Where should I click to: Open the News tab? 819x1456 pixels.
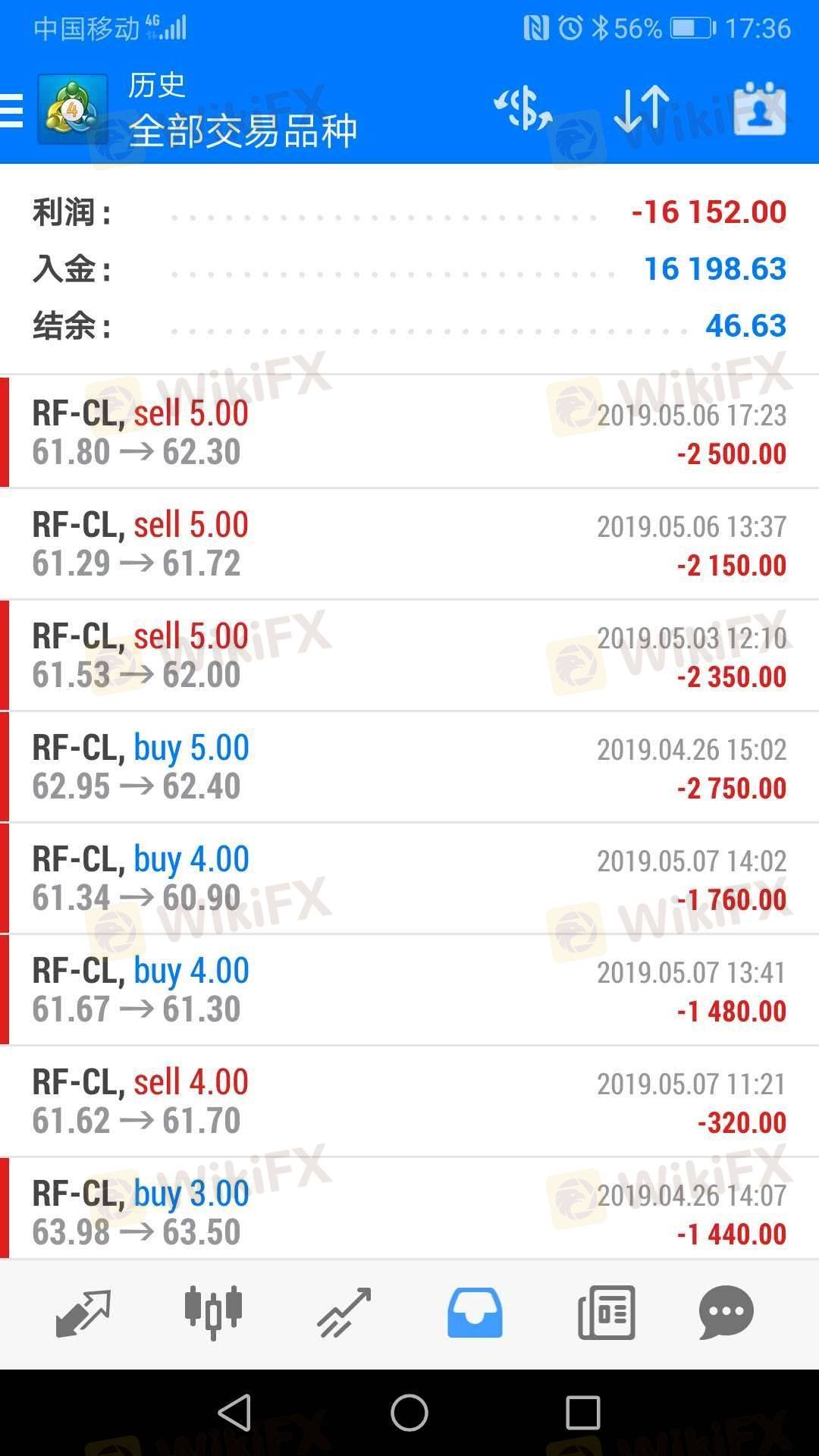point(606,1313)
